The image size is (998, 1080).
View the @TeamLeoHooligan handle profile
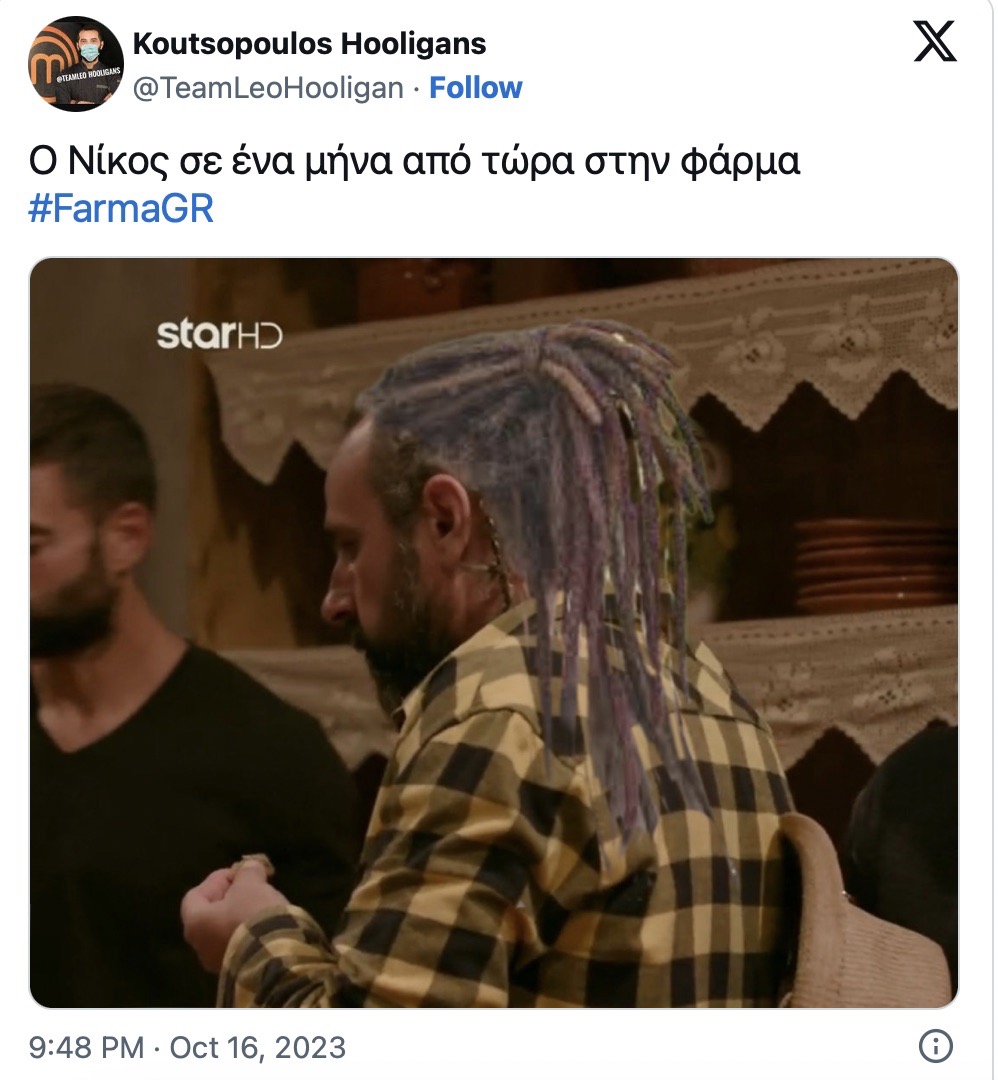click(x=268, y=88)
